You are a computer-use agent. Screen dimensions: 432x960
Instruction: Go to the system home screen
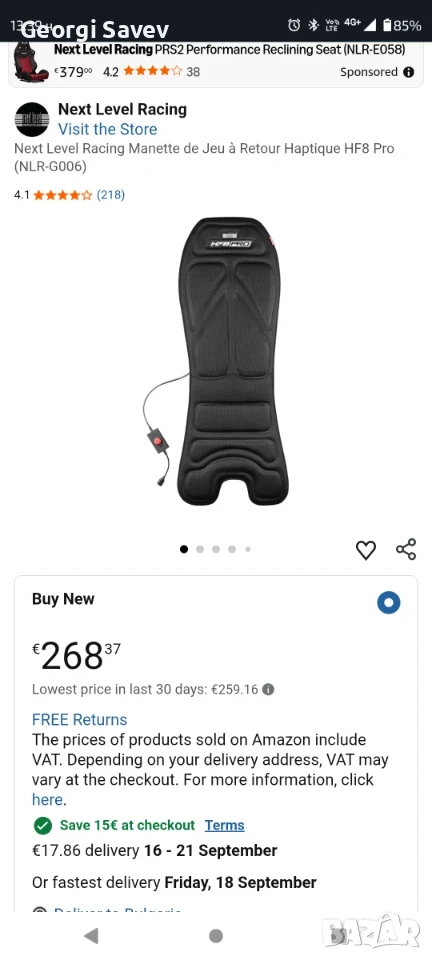point(215,936)
